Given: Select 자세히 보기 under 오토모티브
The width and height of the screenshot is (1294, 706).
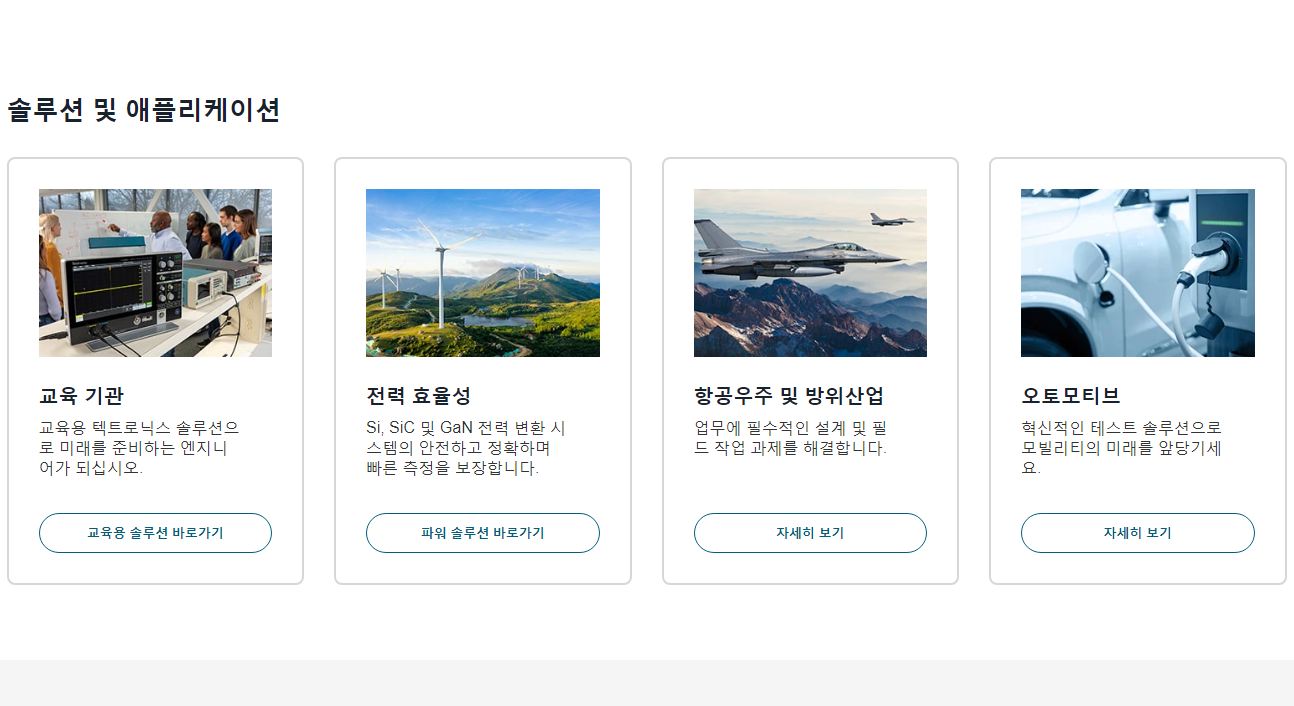Looking at the screenshot, I should [x=1137, y=533].
